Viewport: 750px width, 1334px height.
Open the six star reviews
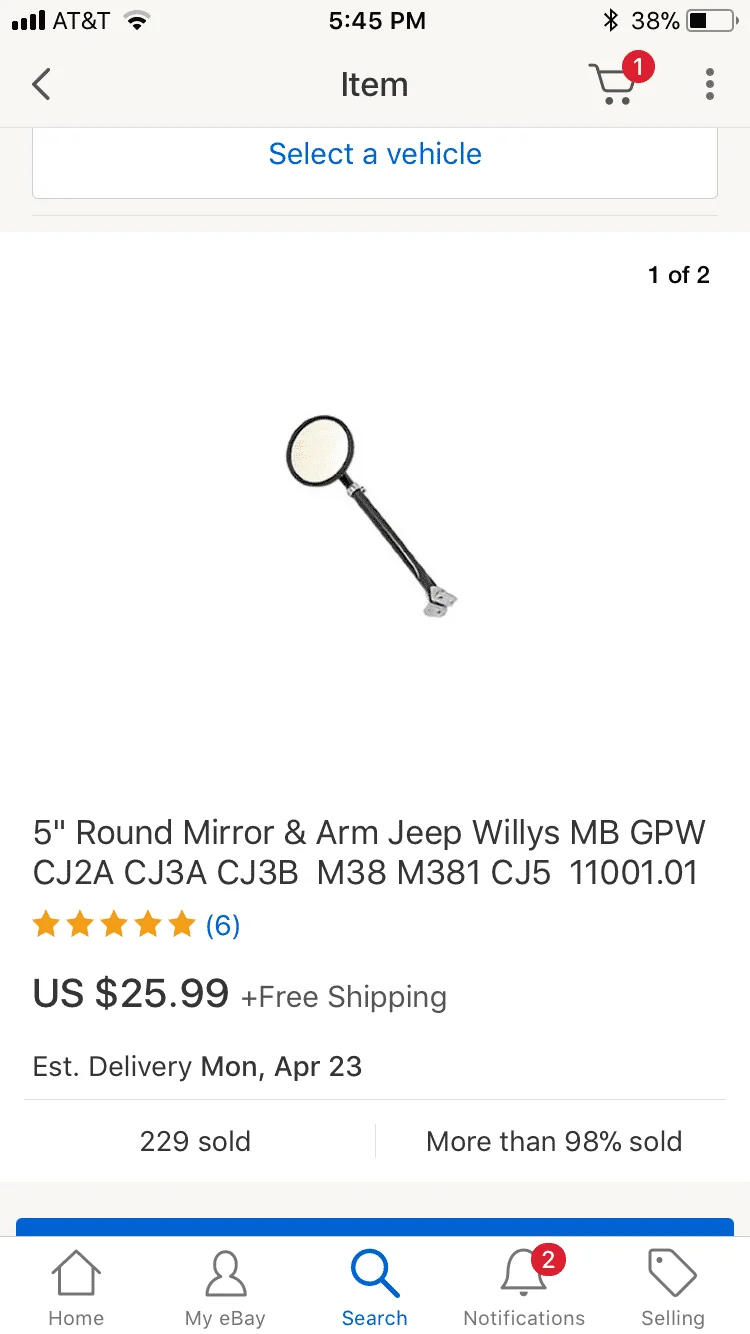(x=137, y=925)
